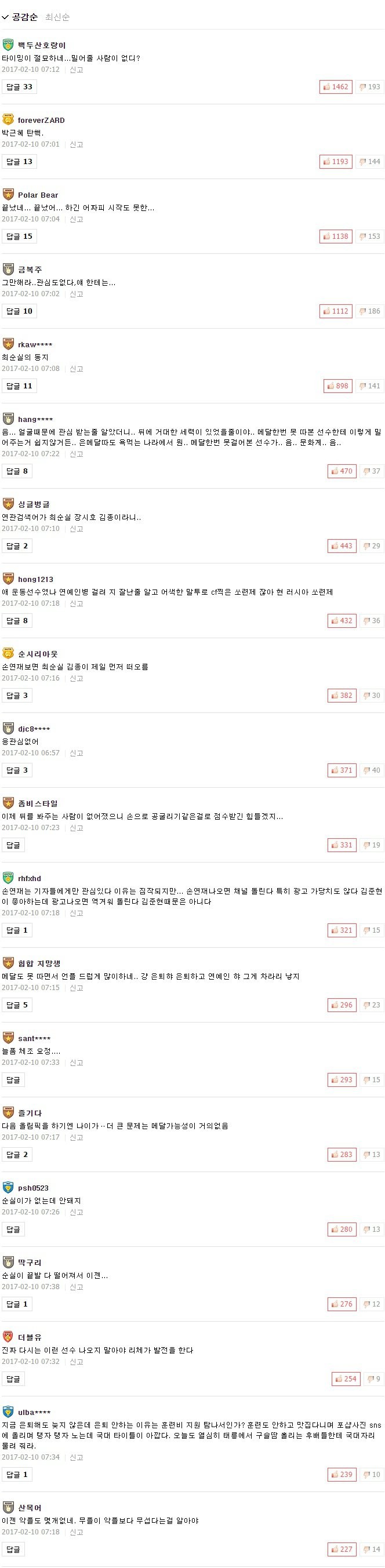Open 답글 5 under 힙합 지망생's comment

pos(16,1005)
